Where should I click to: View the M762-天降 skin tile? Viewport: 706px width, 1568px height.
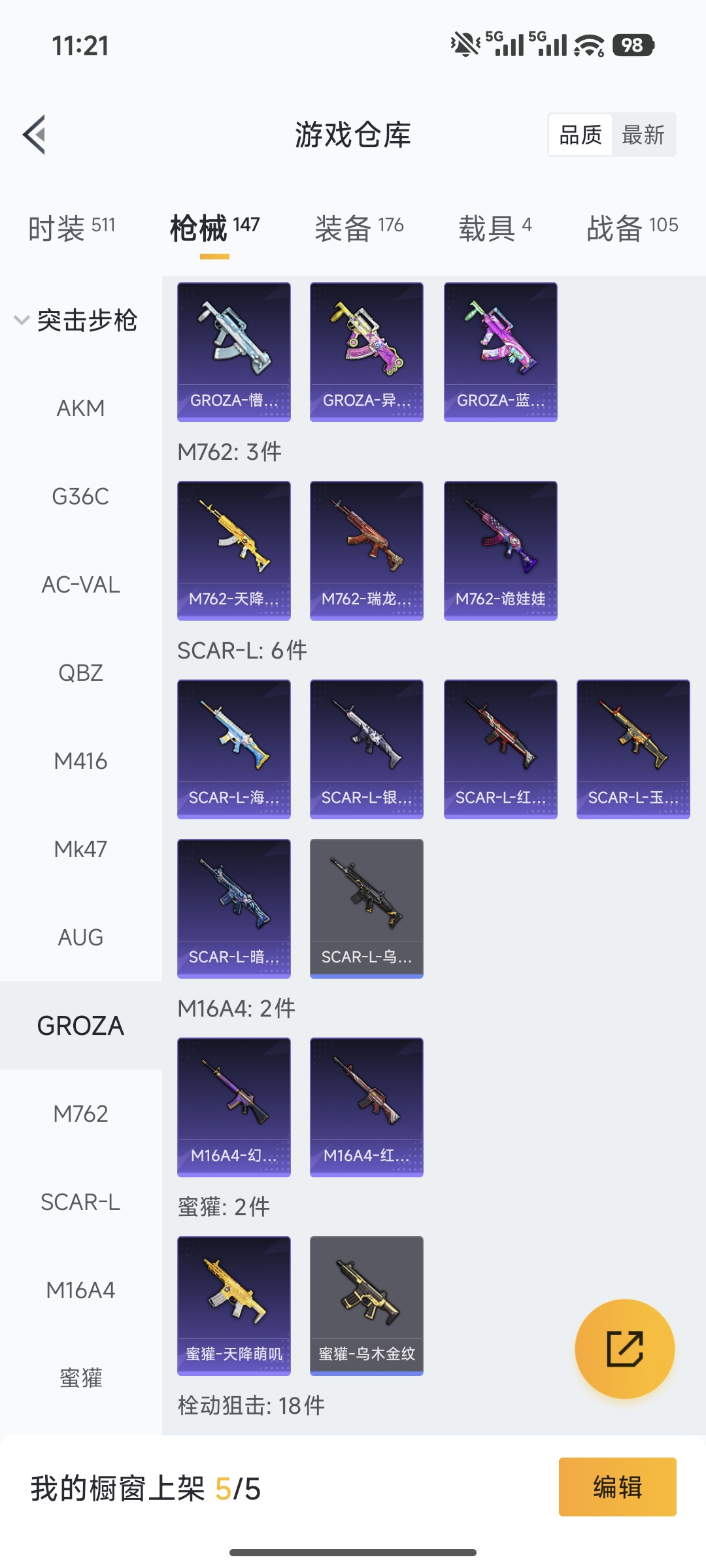click(x=234, y=550)
